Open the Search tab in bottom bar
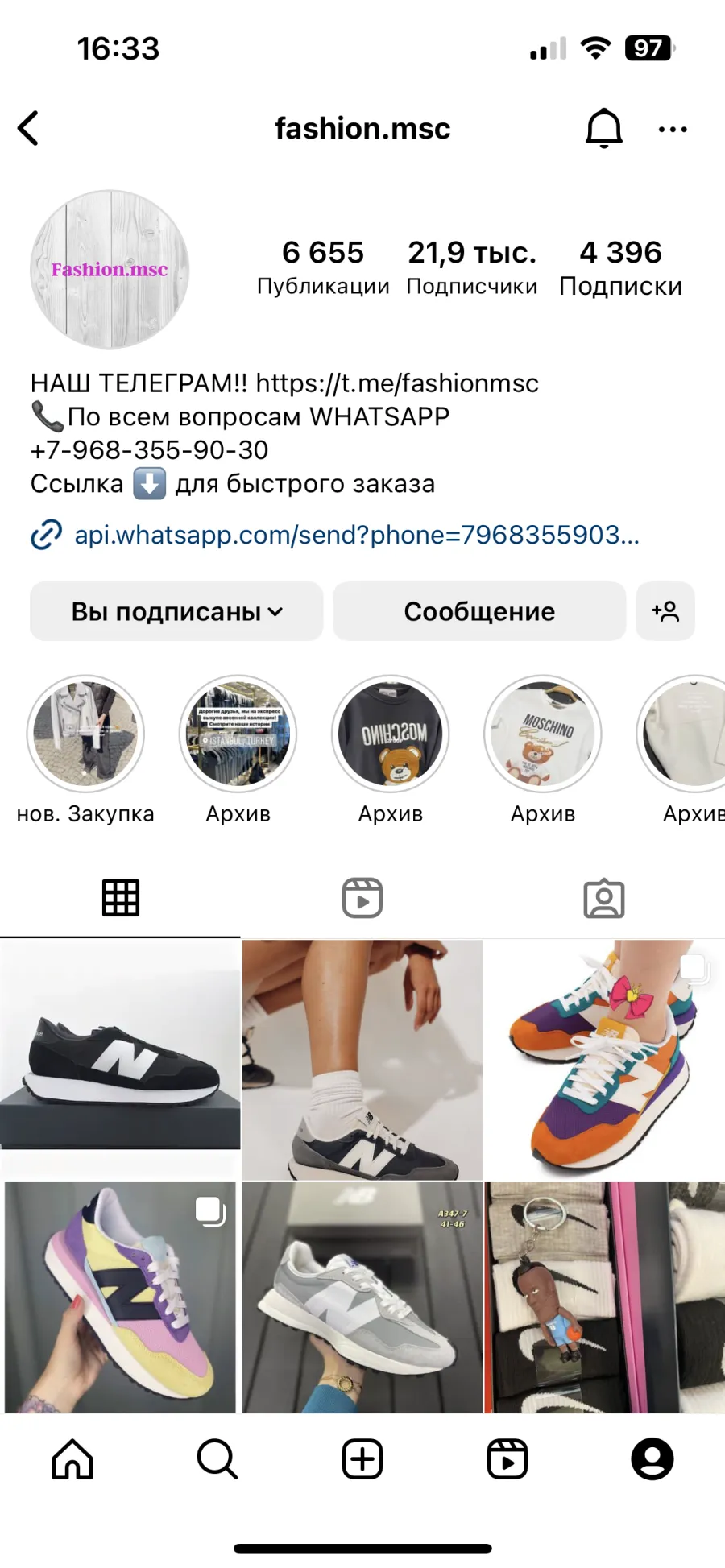Screen dimensions: 725x1568 217,1459
